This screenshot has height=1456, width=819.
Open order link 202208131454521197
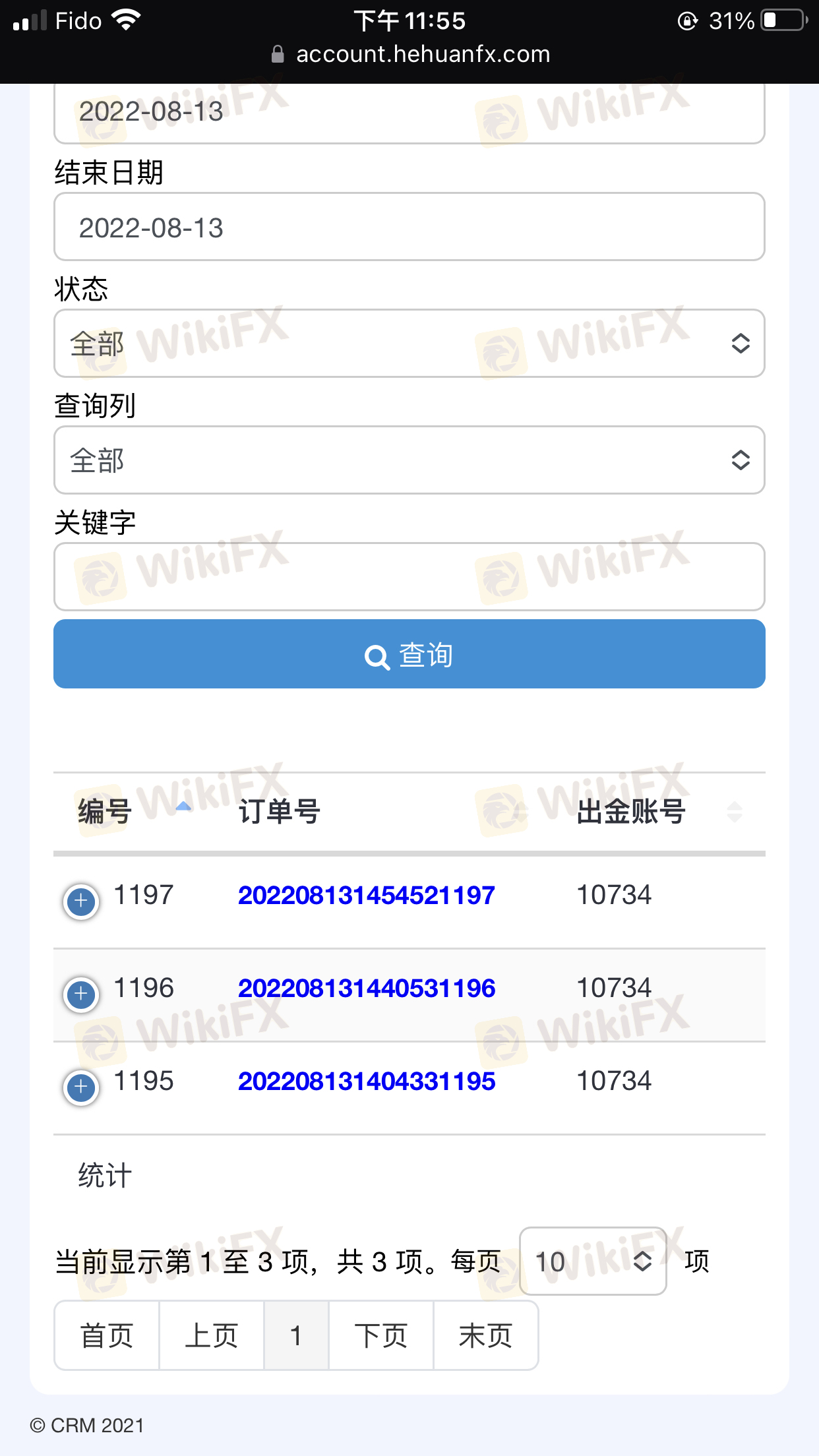point(367,895)
